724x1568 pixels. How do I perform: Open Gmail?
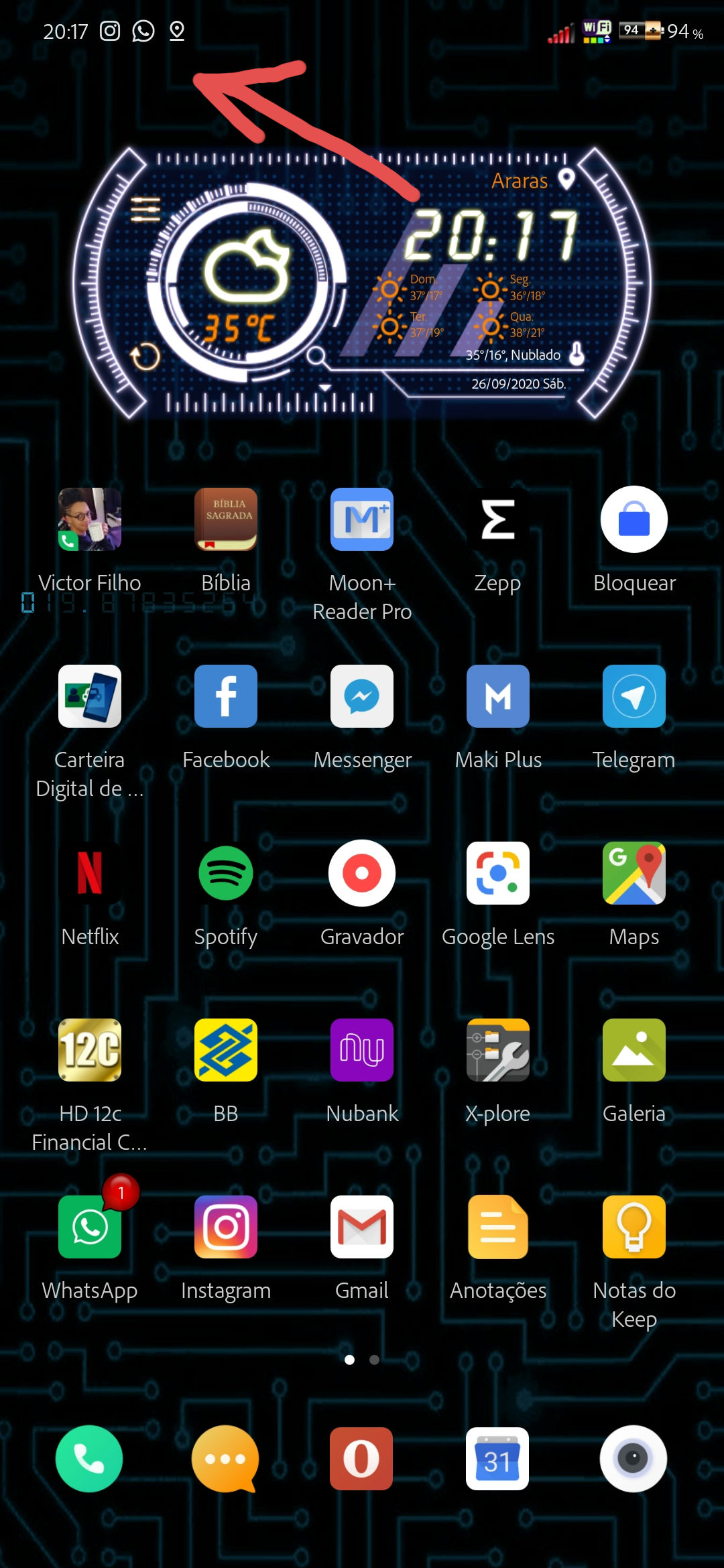362,1227
